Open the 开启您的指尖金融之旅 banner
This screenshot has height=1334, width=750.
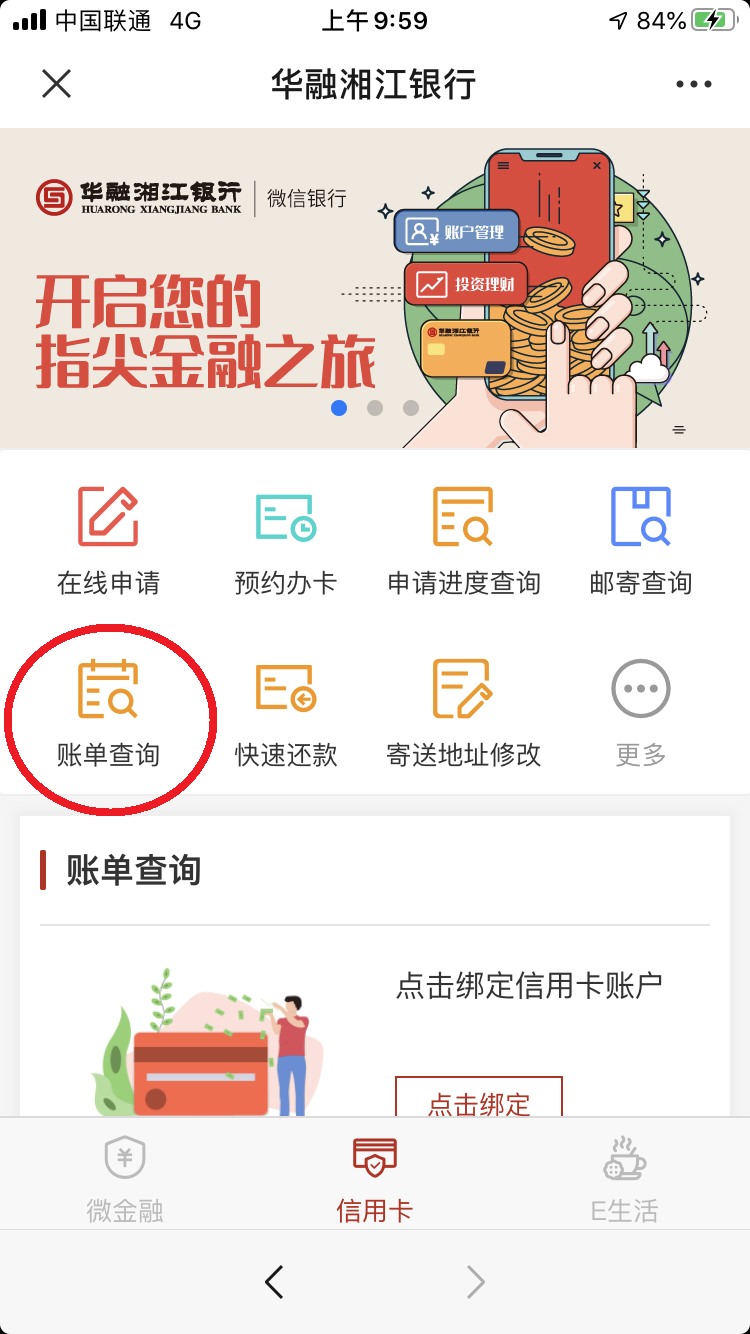pos(375,288)
